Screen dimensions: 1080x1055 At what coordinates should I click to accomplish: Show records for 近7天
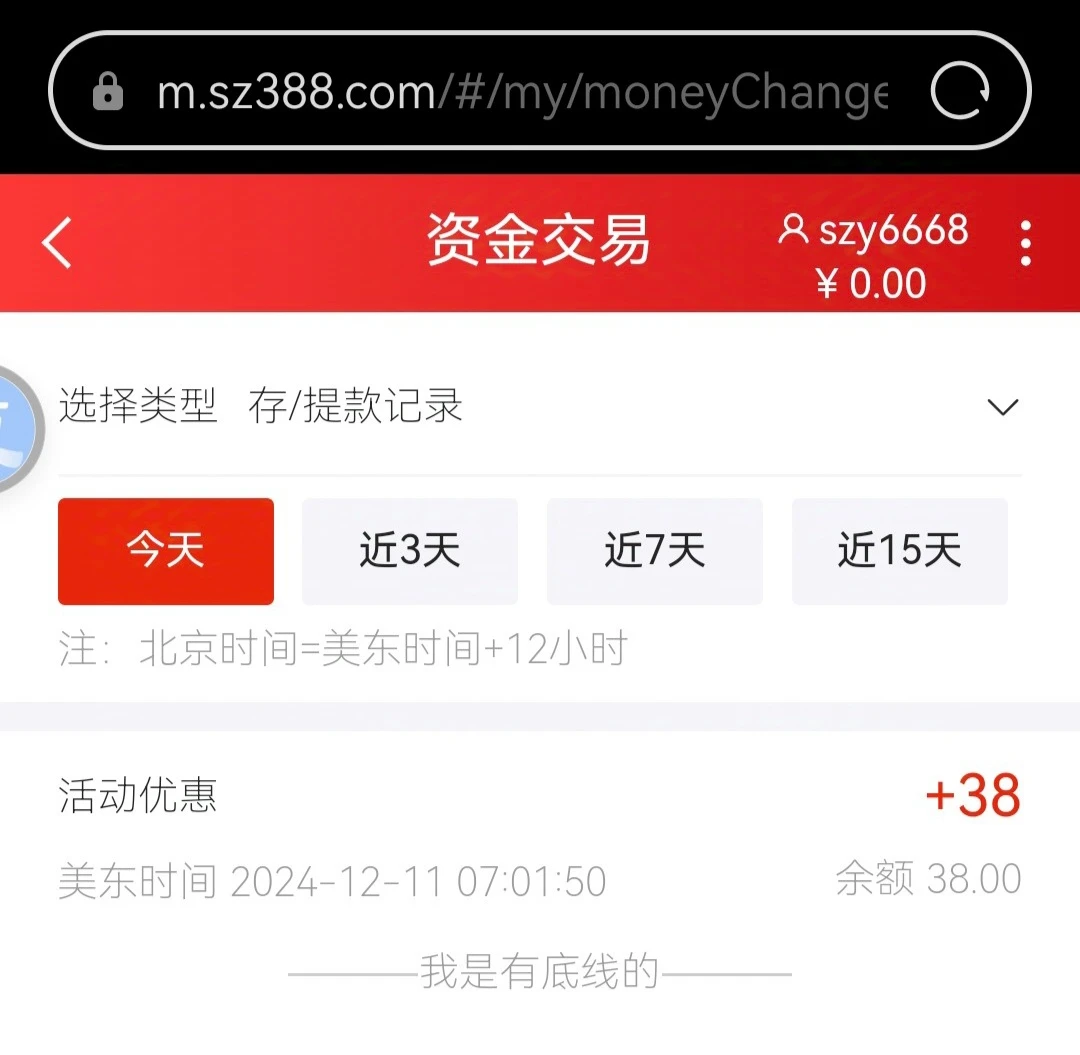655,551
